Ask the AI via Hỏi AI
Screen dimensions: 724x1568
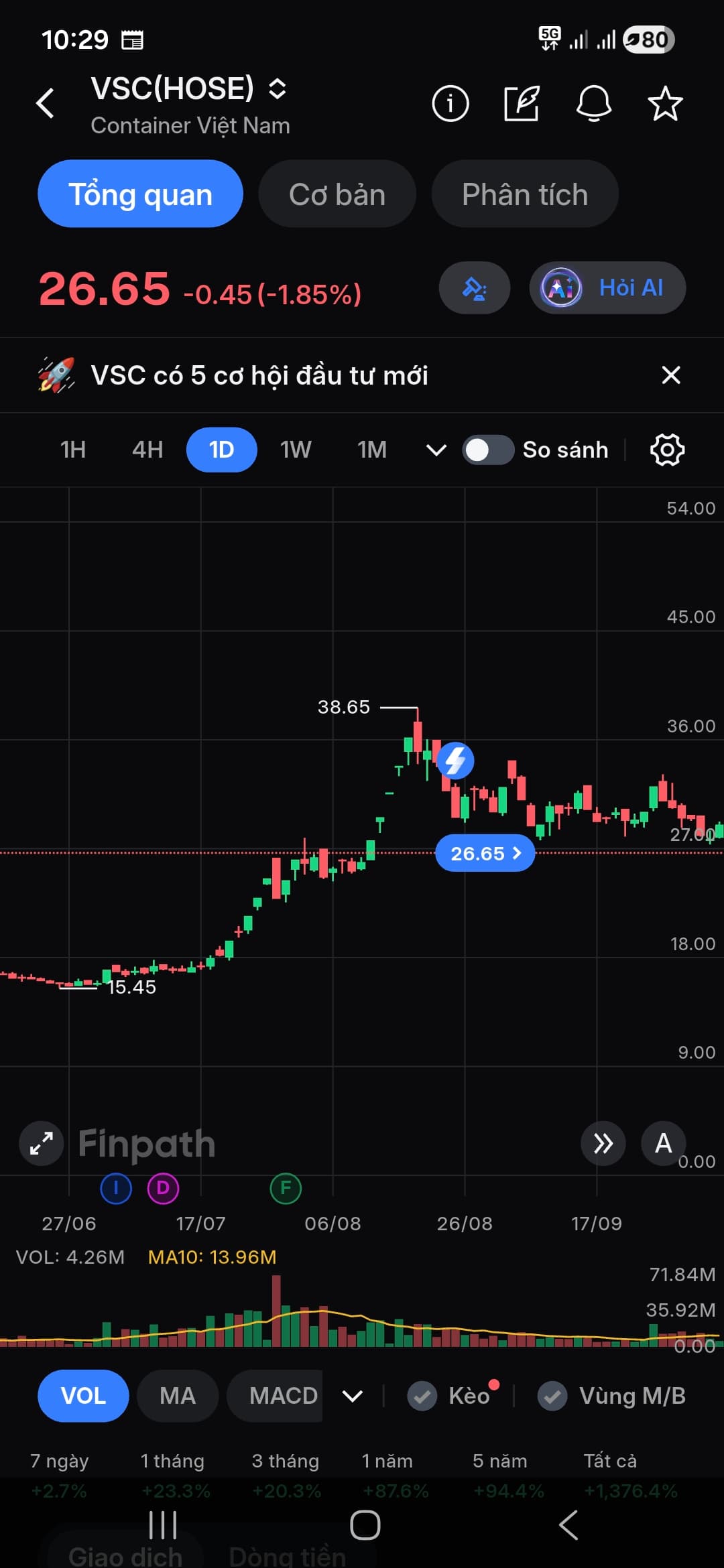[607, 288]
